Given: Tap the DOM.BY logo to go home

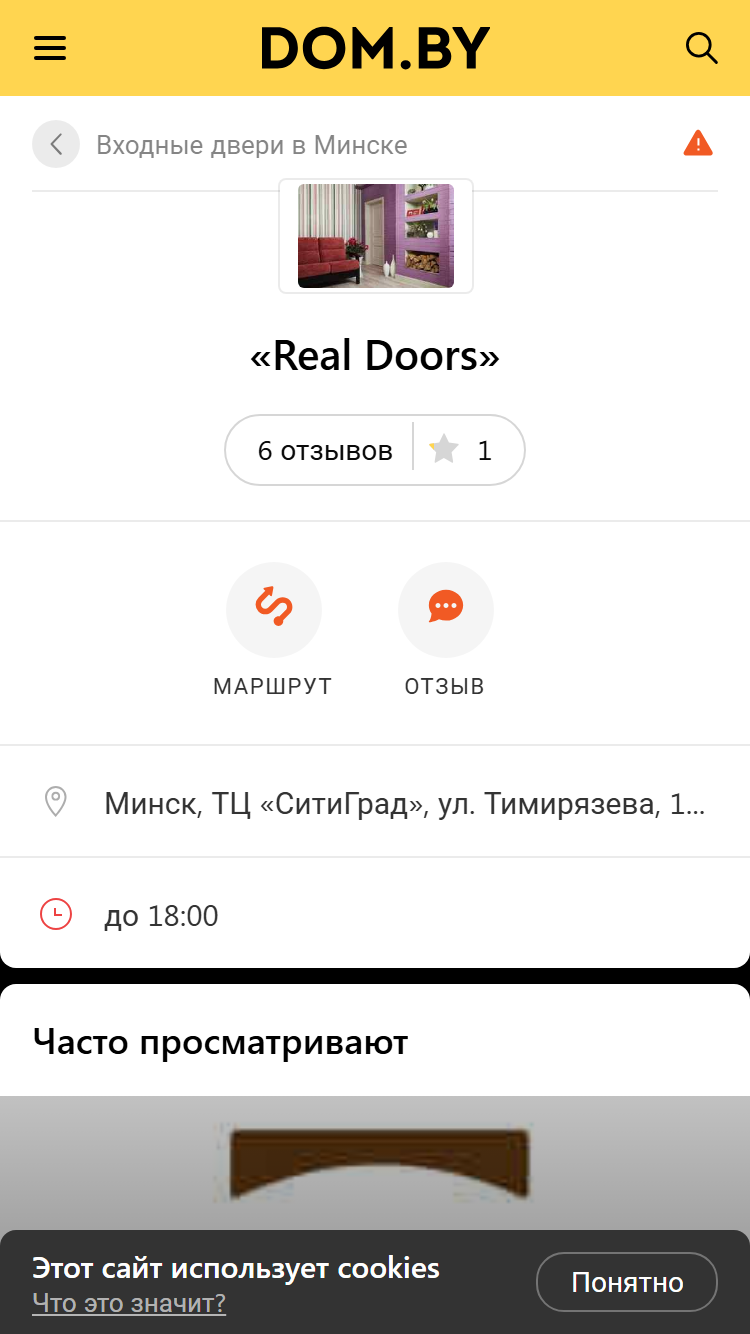Looking at the screenshot, I should click(376, 48).
